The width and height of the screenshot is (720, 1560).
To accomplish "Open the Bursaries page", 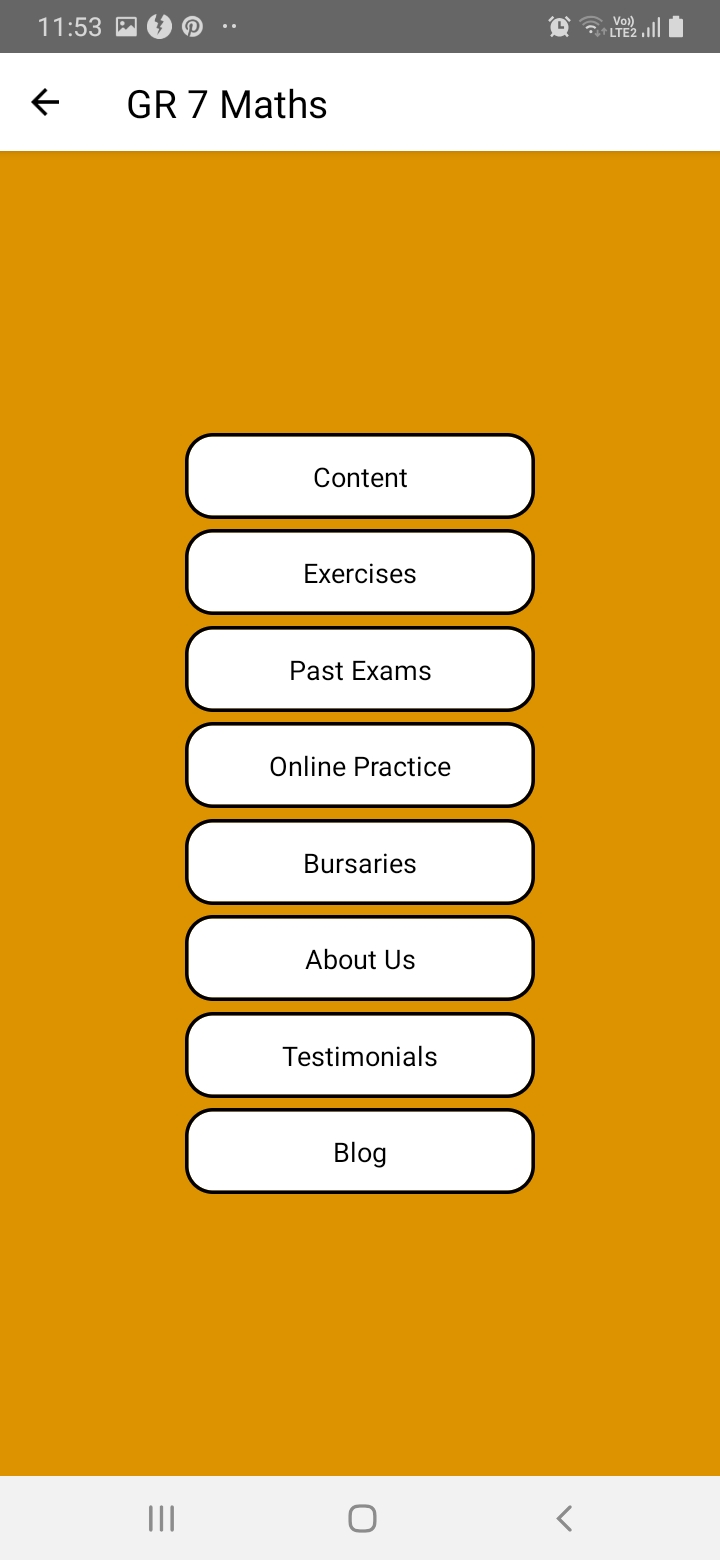I will [x=360, y=862].
